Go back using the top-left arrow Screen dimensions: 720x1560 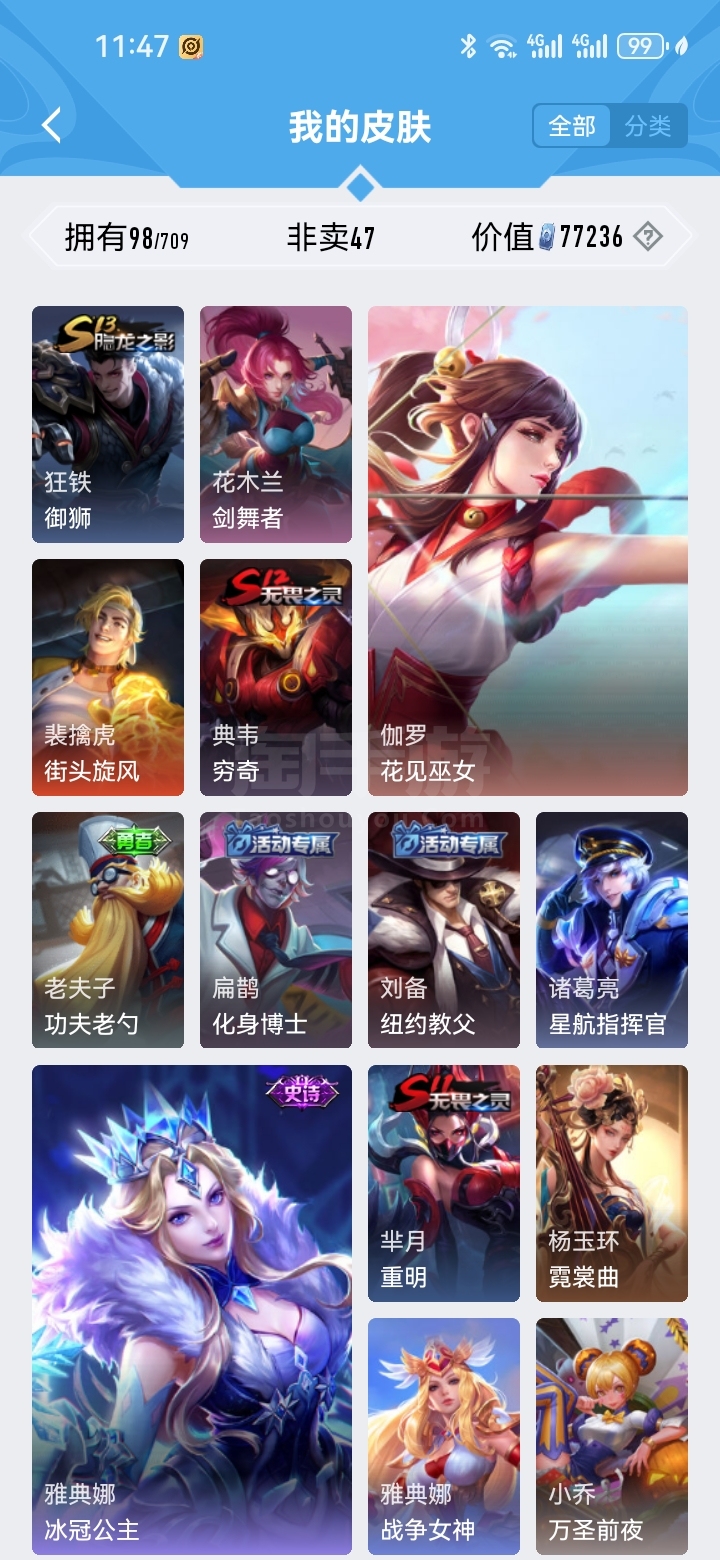coord(52,126)
